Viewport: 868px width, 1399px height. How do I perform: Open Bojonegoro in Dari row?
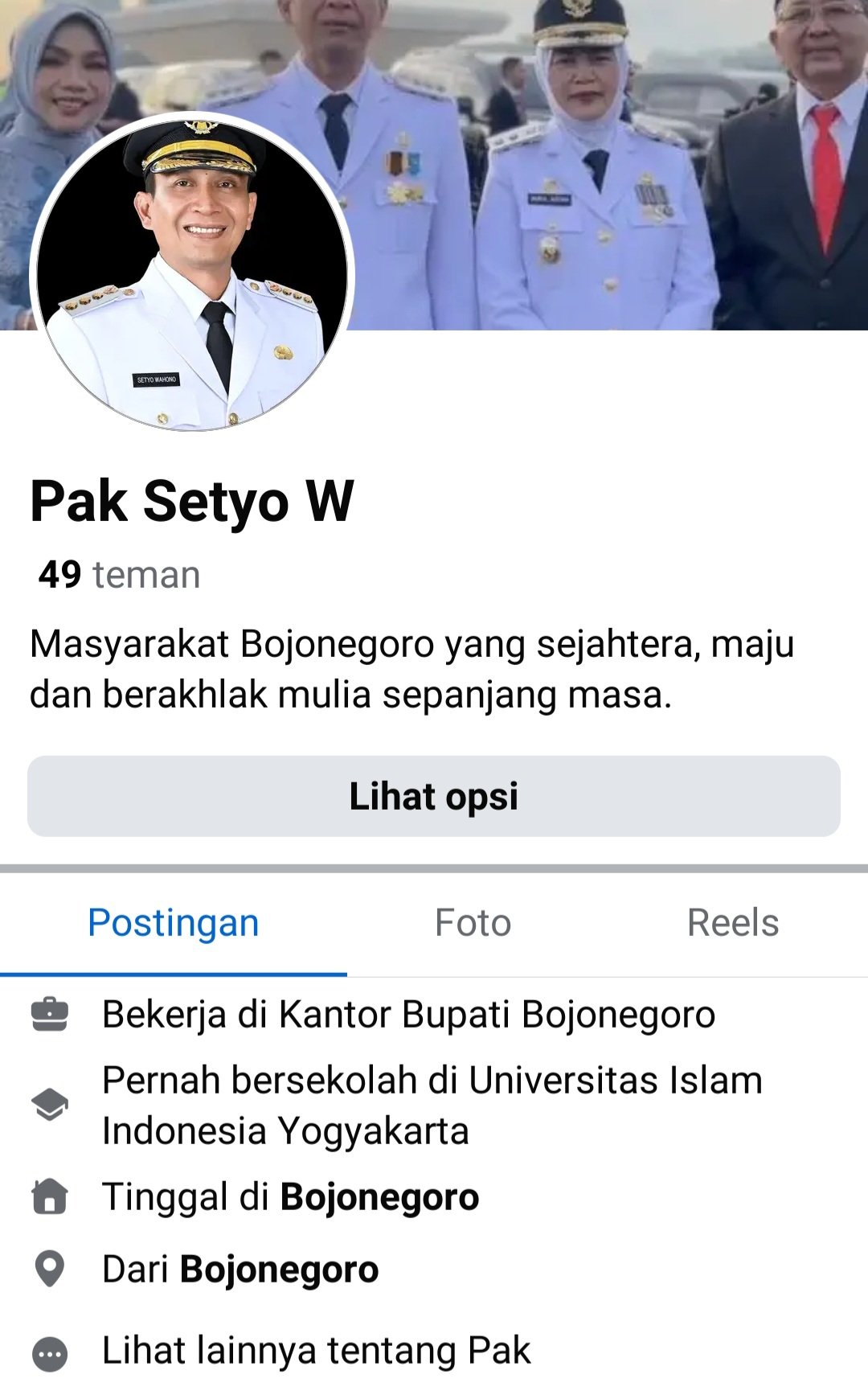click(279, 1270)
